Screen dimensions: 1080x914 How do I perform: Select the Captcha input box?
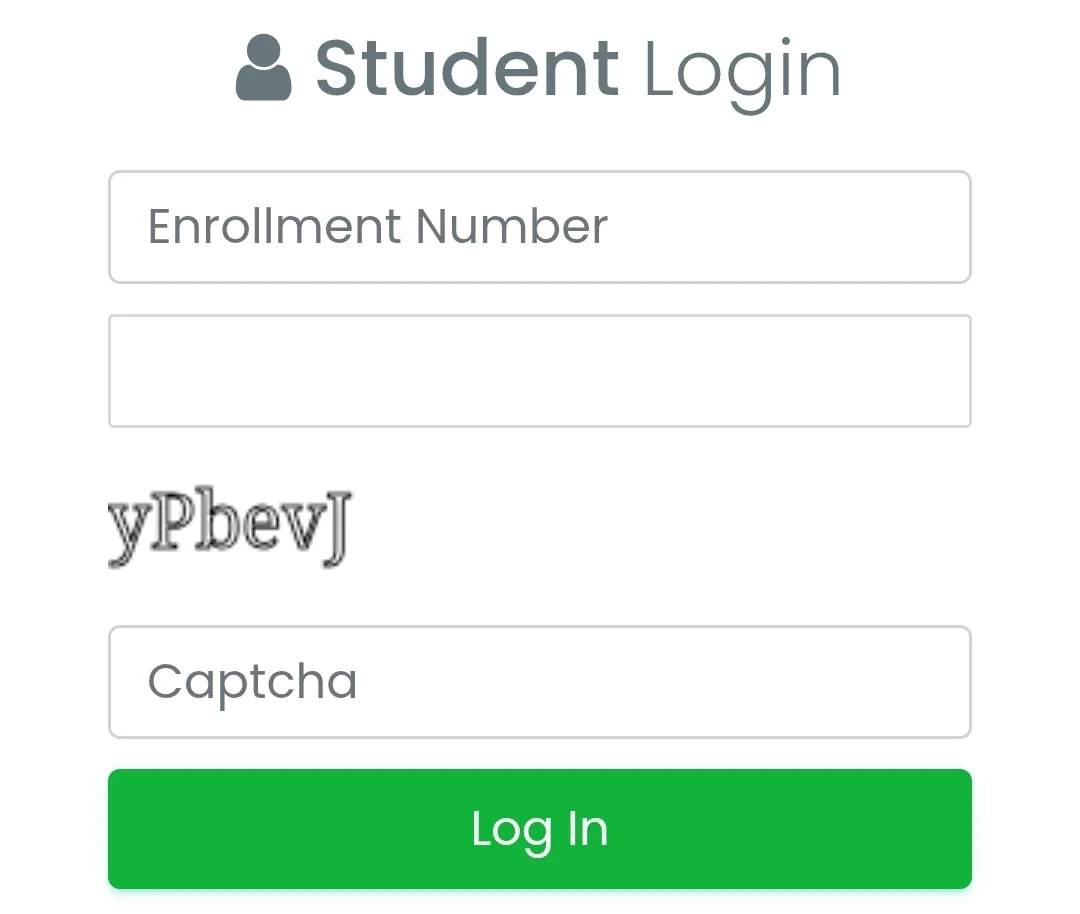pyautogui.click(x=539, y=682)
